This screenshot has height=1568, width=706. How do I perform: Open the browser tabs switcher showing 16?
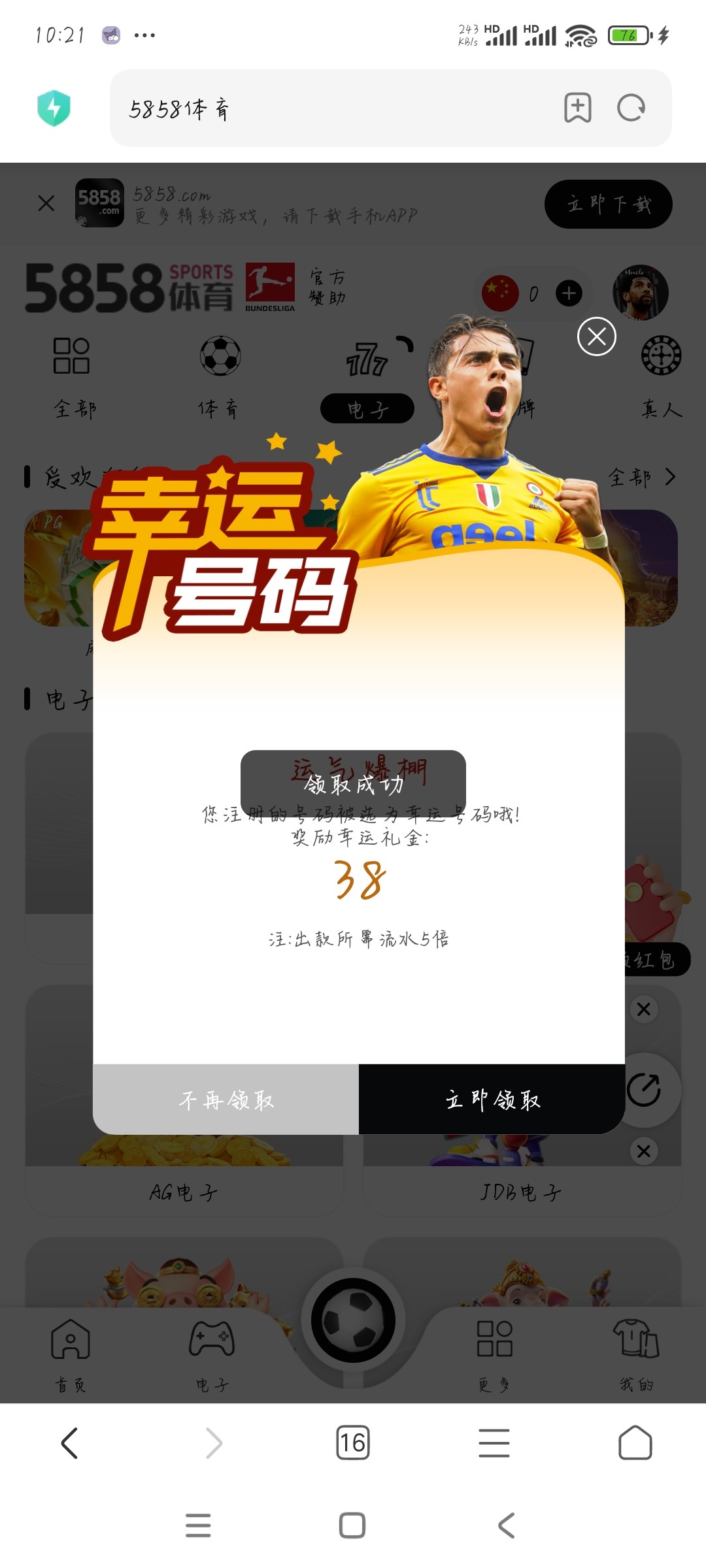pyautogui.click(x=353, y=1443)
